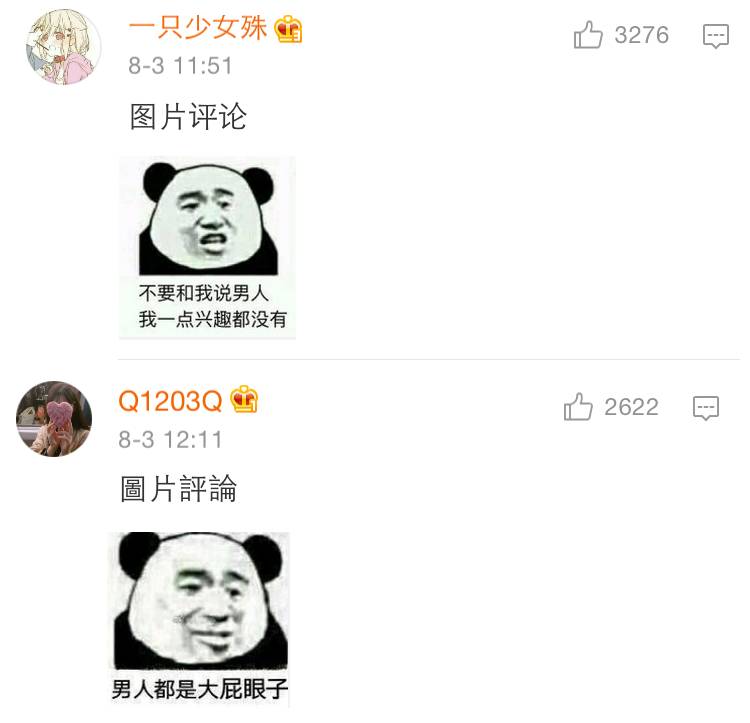The width and height of the screenshot is (750, 723).
Task: Like the comment by Q1203Q
Action: click(x=578, y=407)
